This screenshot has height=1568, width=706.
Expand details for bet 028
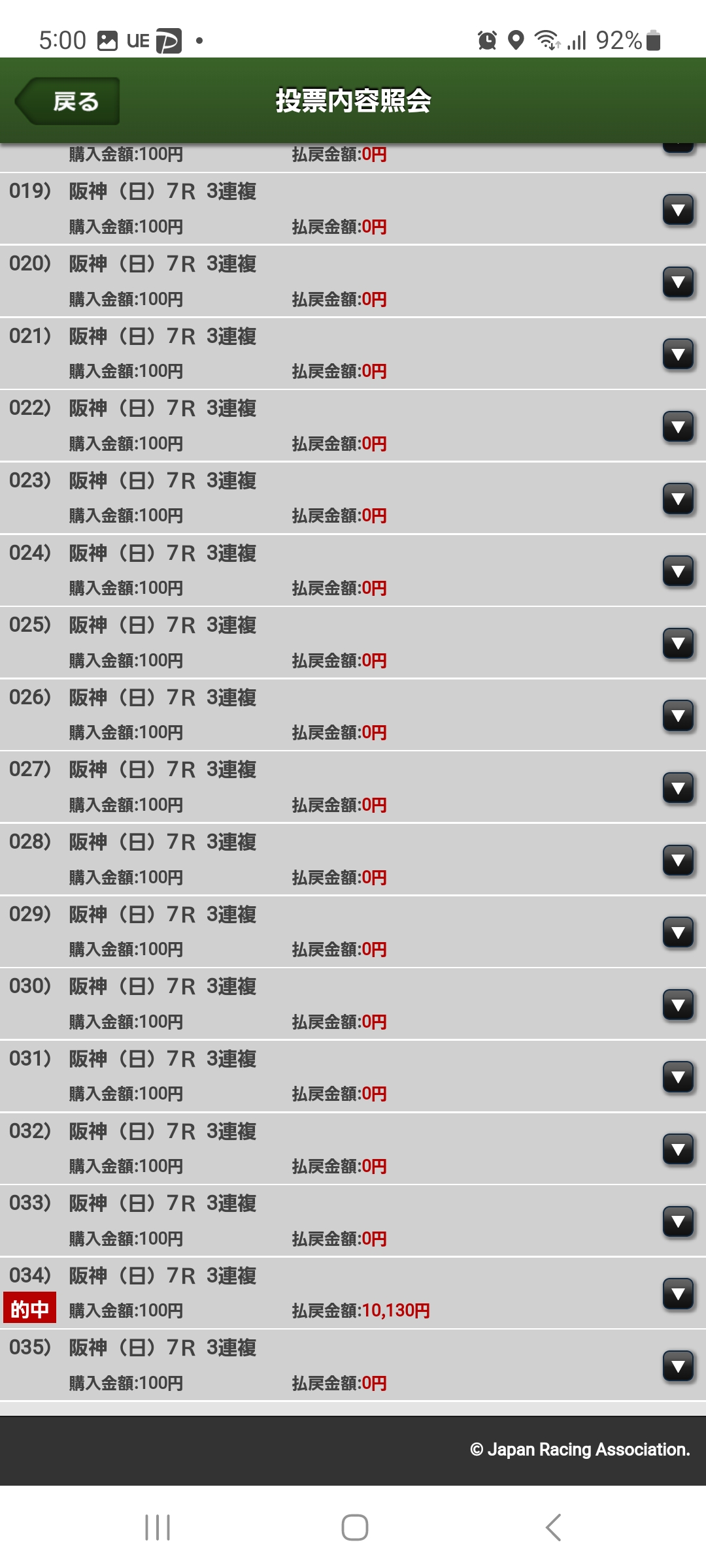tap(678, 860)
